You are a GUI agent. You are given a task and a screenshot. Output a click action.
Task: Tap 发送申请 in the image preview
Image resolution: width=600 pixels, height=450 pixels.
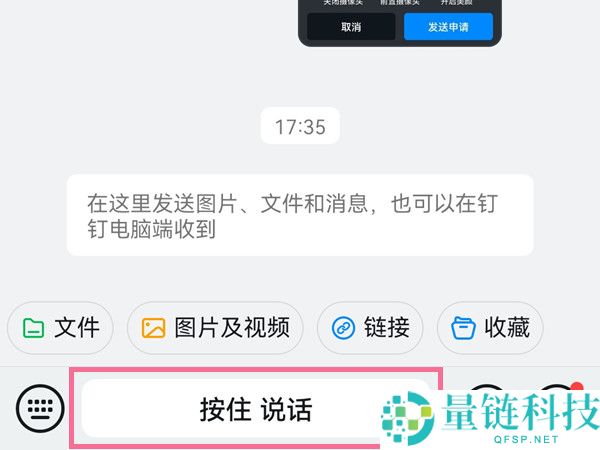(x=448, y=27)
